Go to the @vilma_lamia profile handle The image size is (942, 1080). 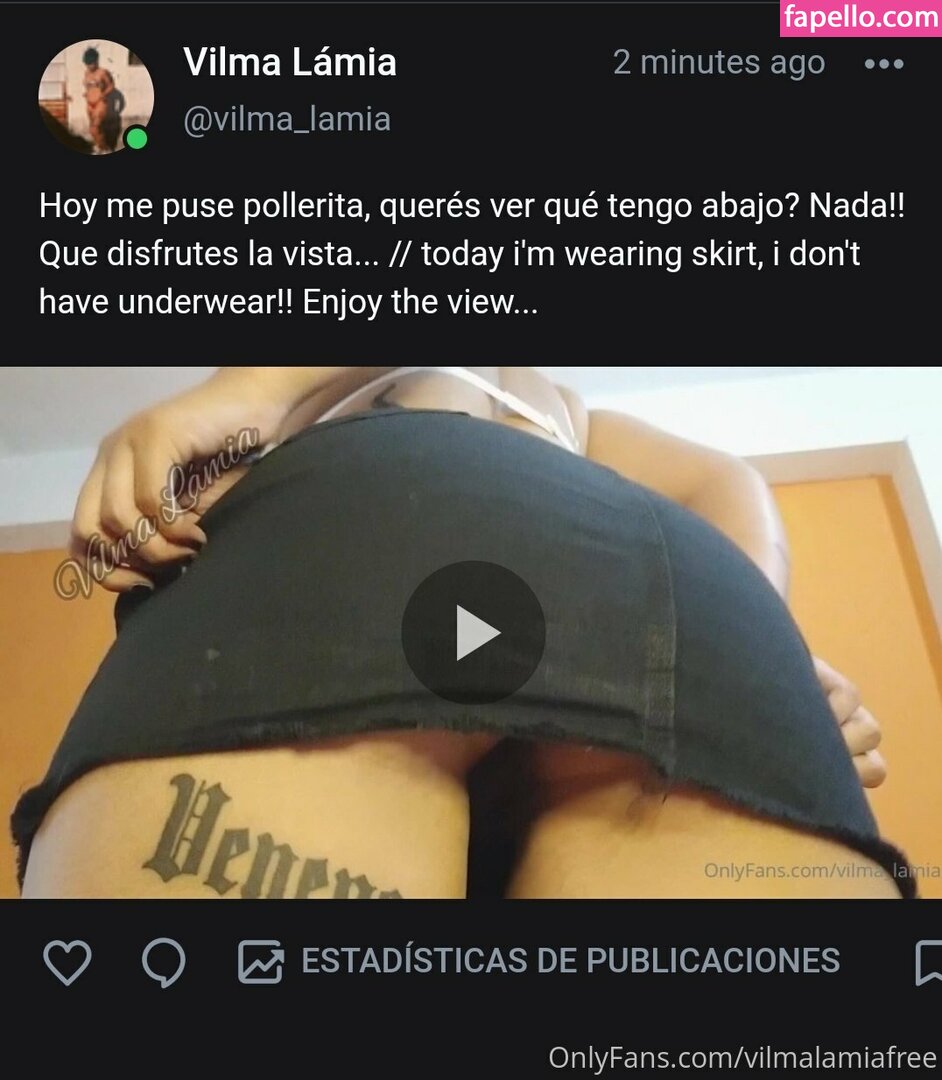(x=287, y=120)
